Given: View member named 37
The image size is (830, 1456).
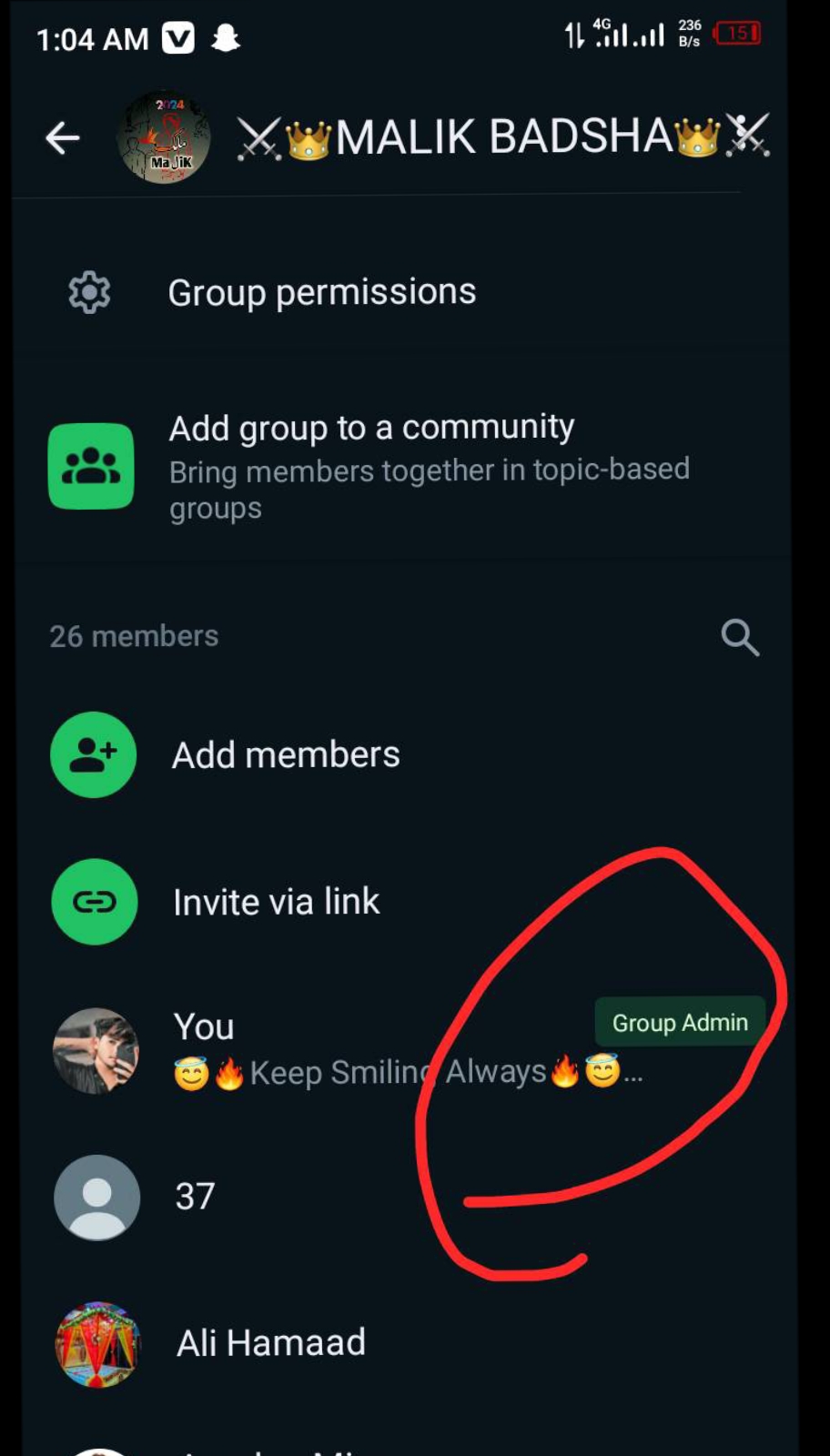Looking at the screenshot, I should pyautogui.click(x=195, y=1196).
